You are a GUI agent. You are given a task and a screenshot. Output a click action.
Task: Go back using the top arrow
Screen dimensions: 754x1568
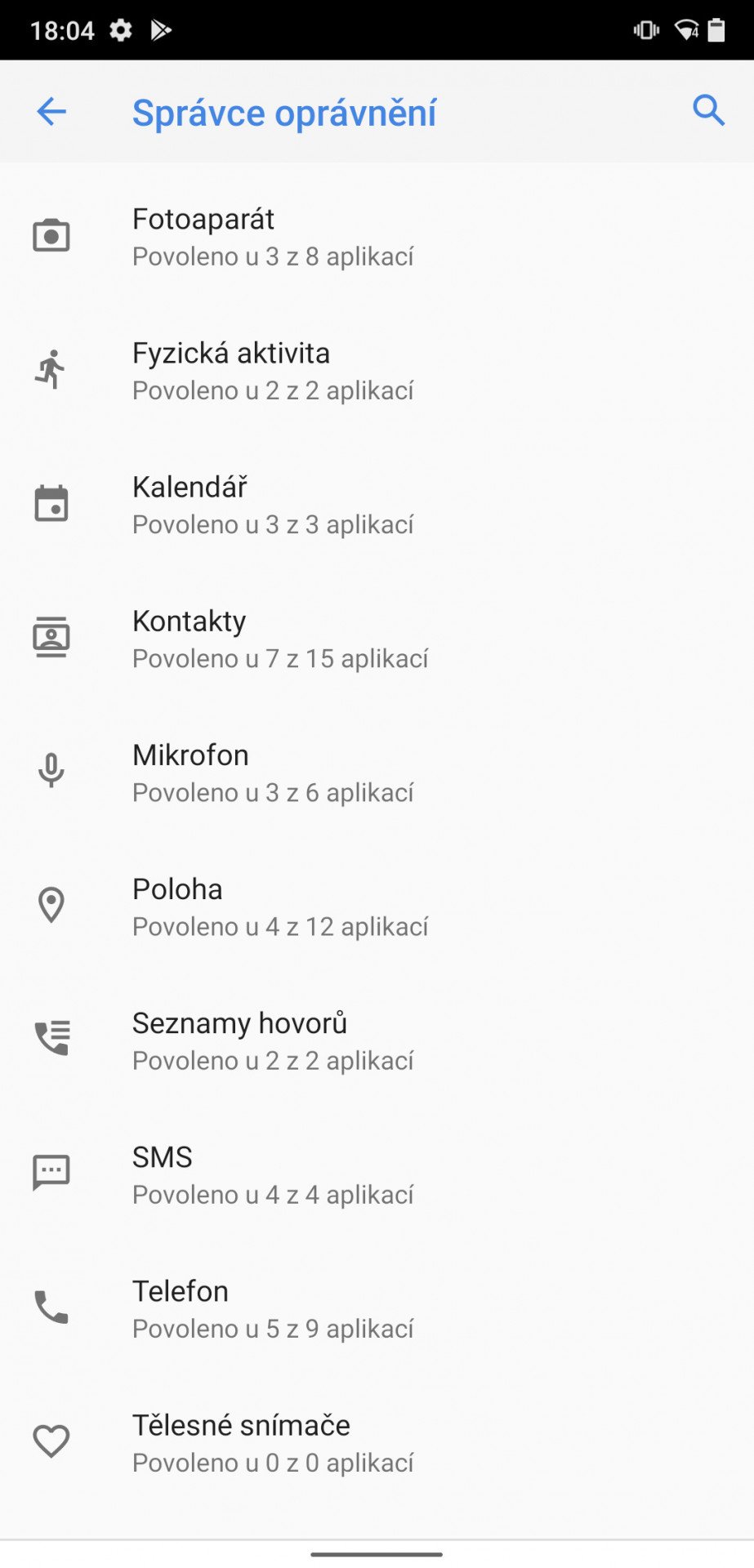(51, 112)
